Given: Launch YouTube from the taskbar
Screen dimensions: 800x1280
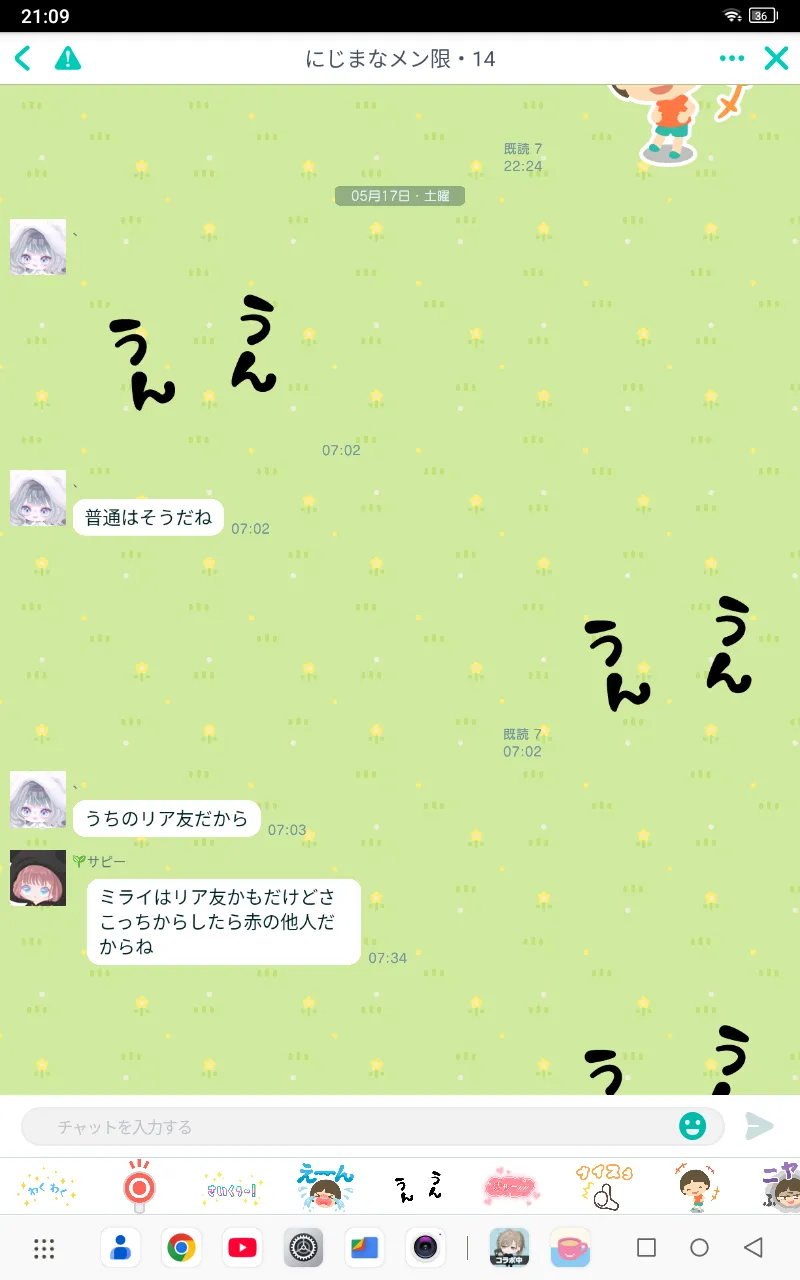Looking at the screenshot, I should pyautogui.click(x=242, y=1247).
